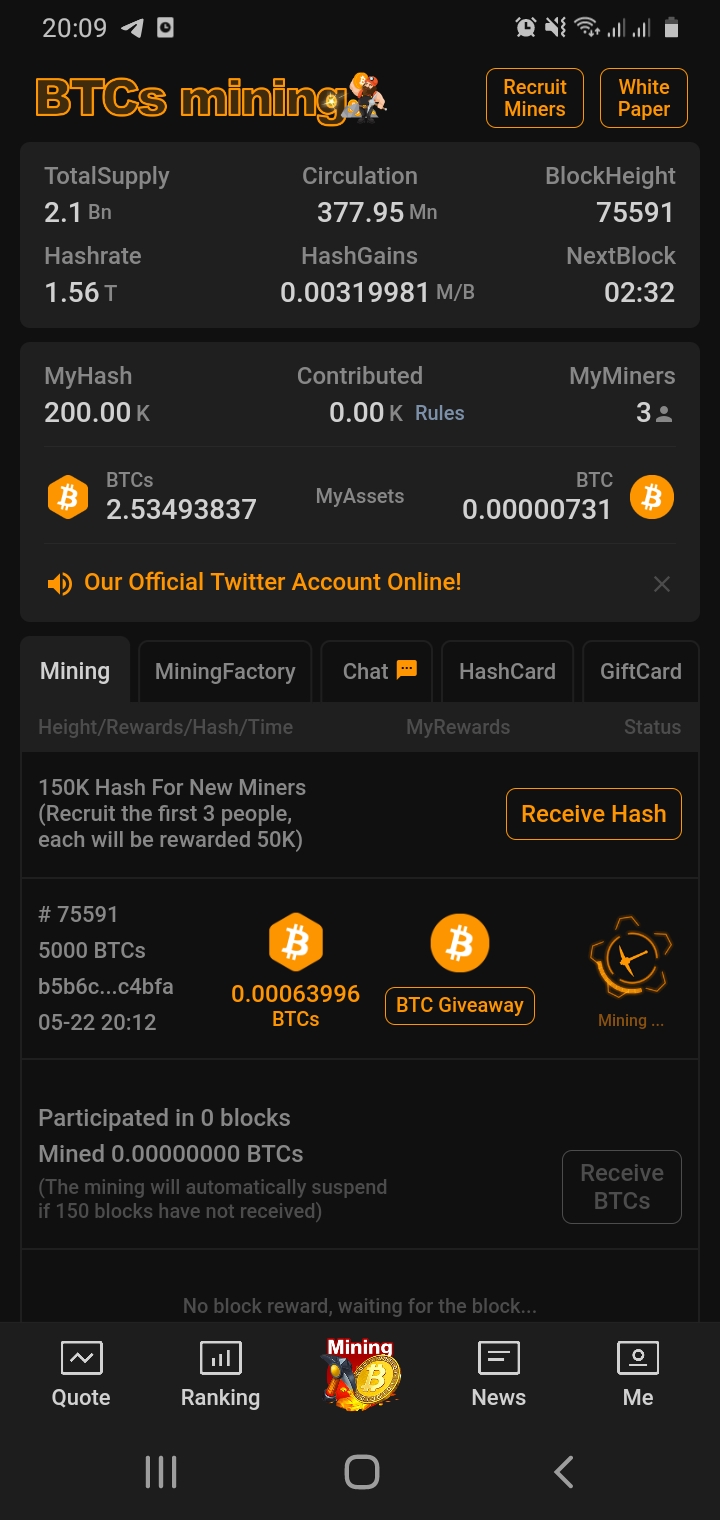Read the Official Twitter Account announcement

272,582
